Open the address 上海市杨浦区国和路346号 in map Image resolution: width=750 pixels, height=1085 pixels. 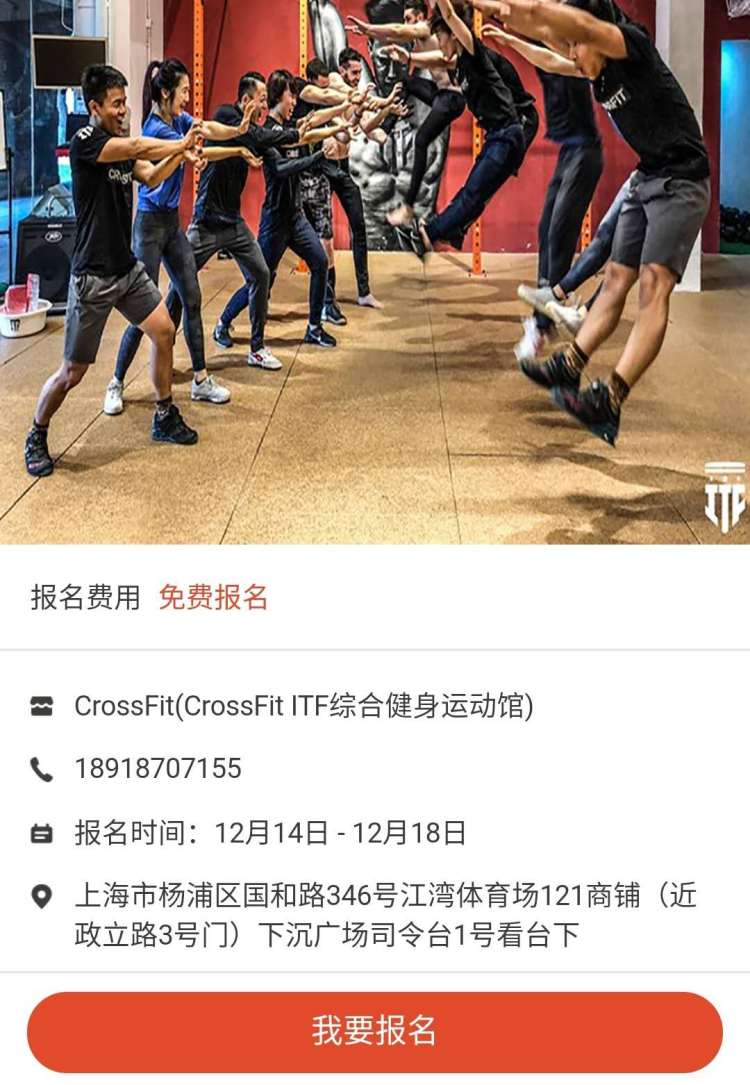tap(385, 914)
